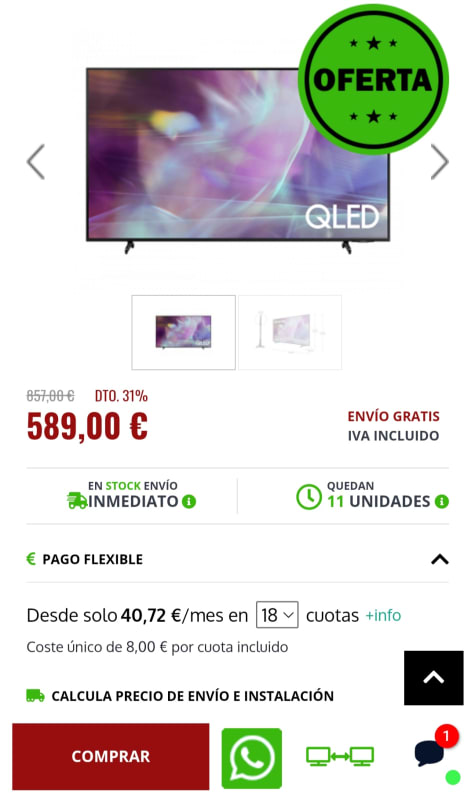Open info icon next to UNIDADES
Viewport: 475px width, 793px height.
tap(442, 502)
